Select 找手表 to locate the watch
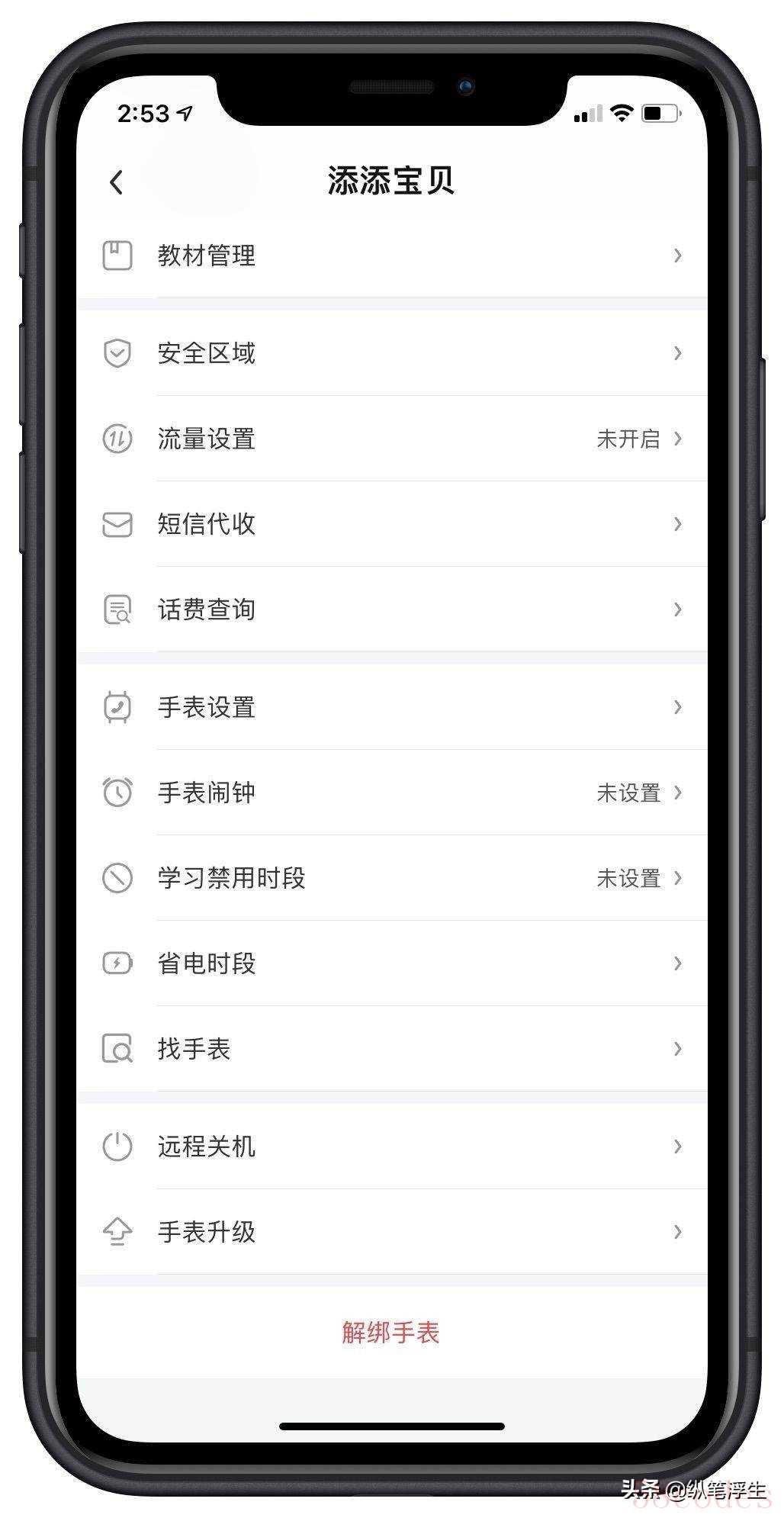Viewport: 784px width, 1518px height. pyautogui.click(x=391, y=1049)
